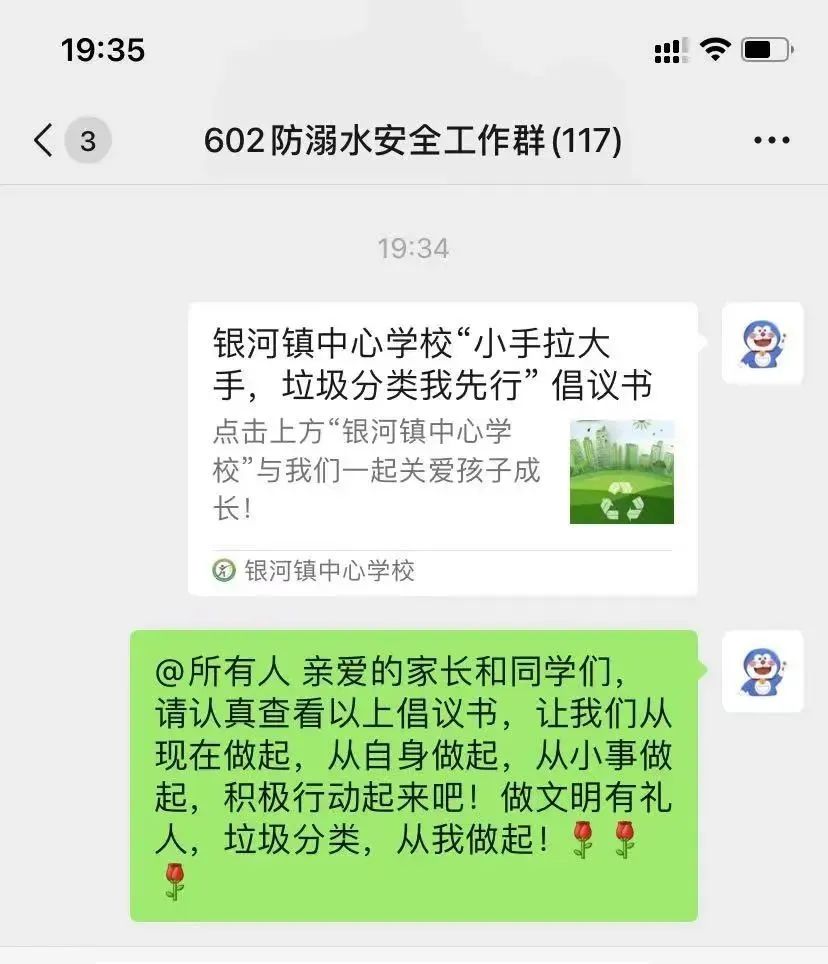This screenshot has width=828, height=964.
Task: Open the group chat overflow menu
Action: [771, 141]
